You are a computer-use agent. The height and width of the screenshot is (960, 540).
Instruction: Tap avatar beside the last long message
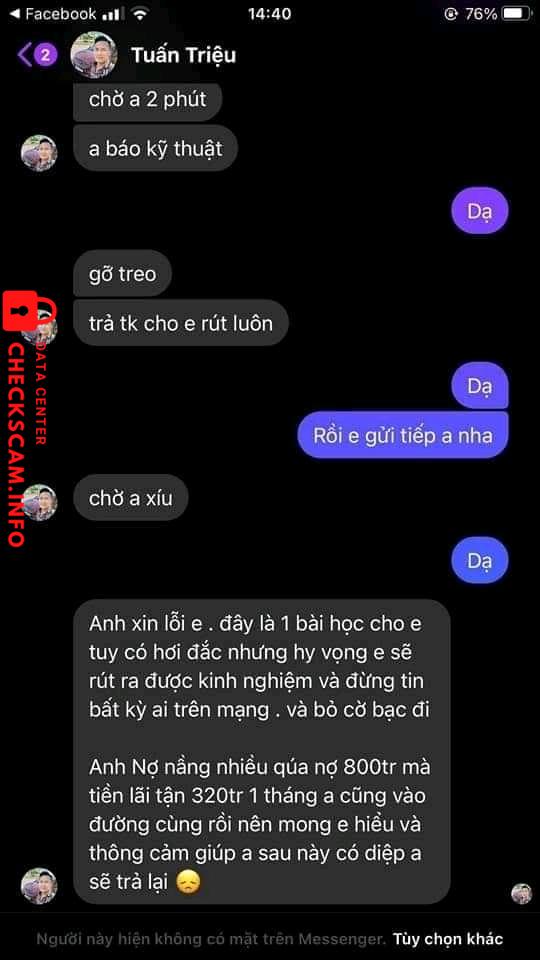click(x=39, y=886)
